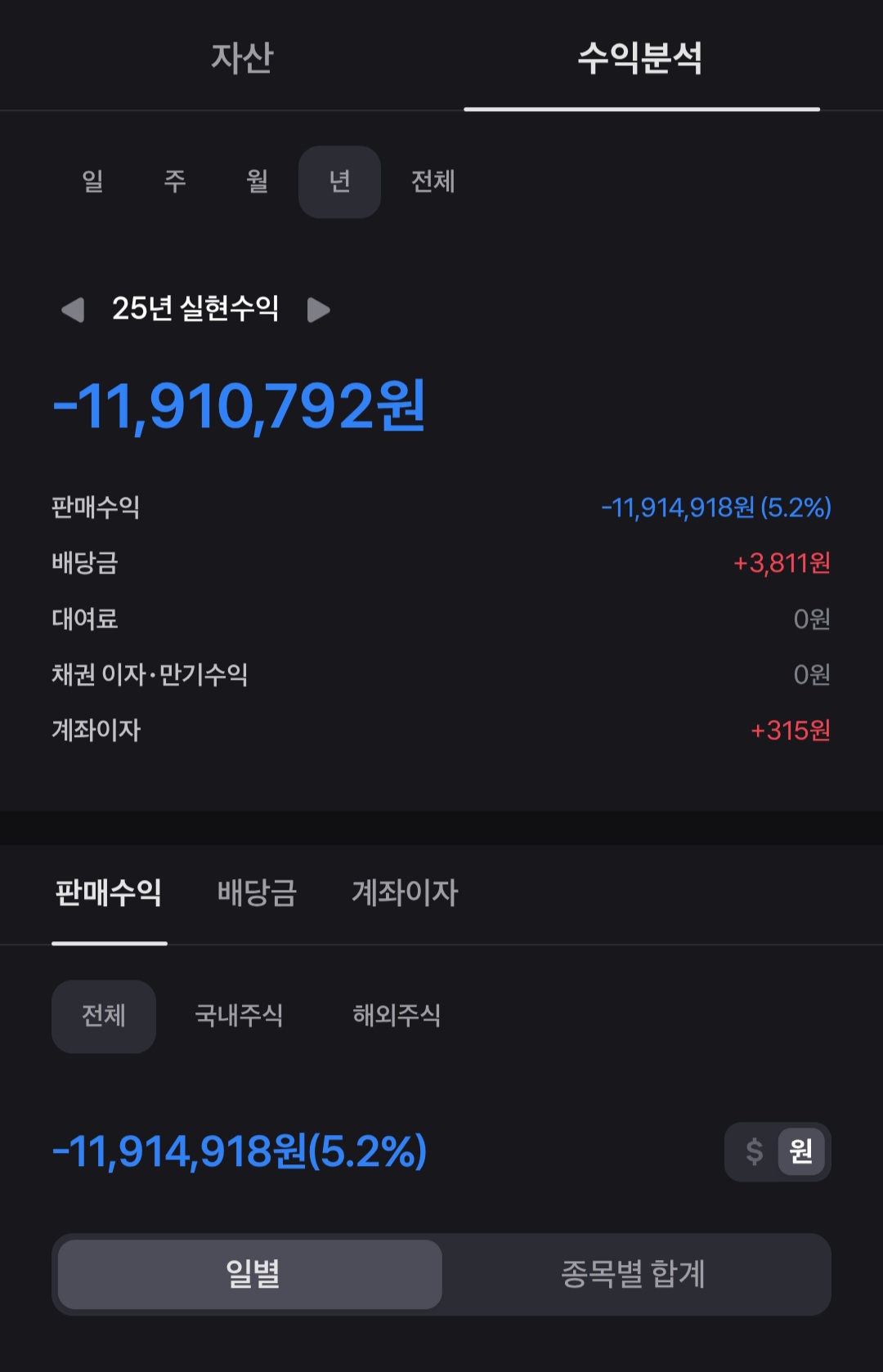This screenshot has height=1372, width=883.
Task: View the 계좌이자 section tab
Action: tap(405, 892)
